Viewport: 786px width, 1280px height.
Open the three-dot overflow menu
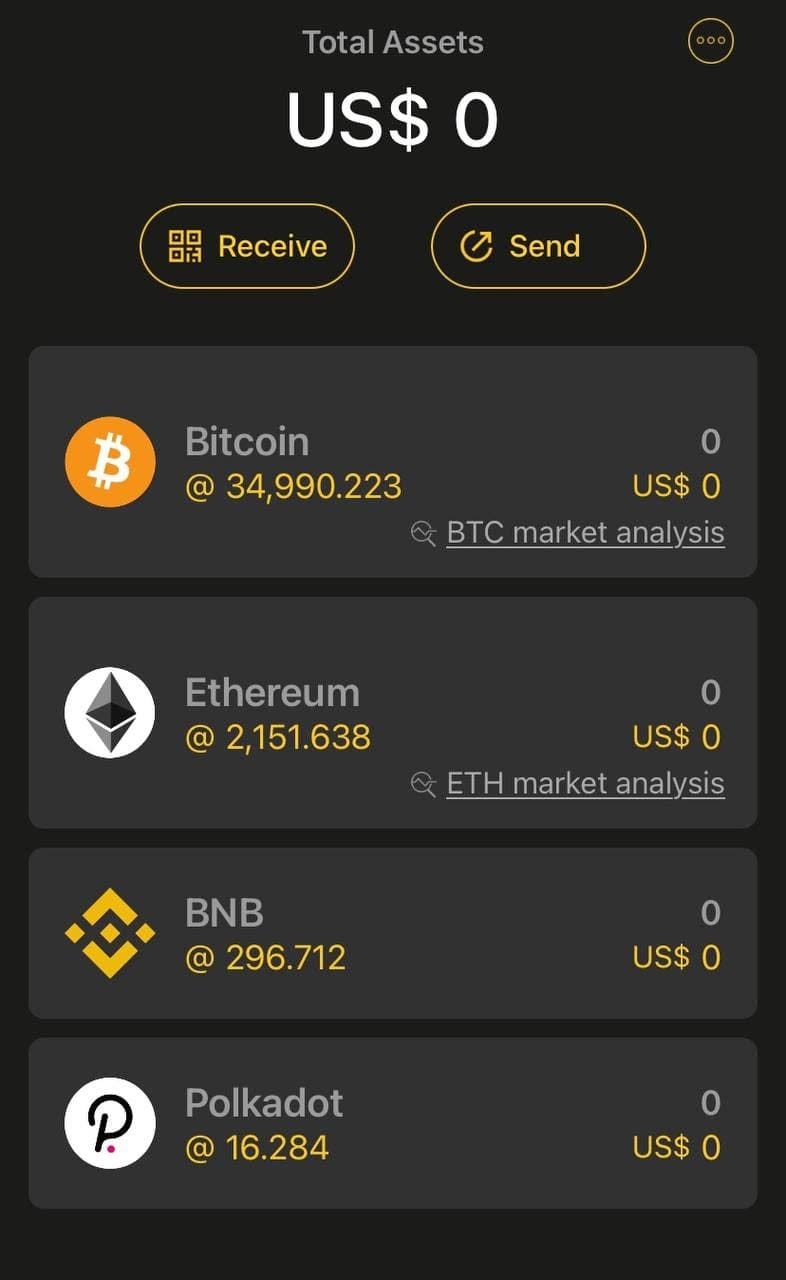tap(711, 42)
